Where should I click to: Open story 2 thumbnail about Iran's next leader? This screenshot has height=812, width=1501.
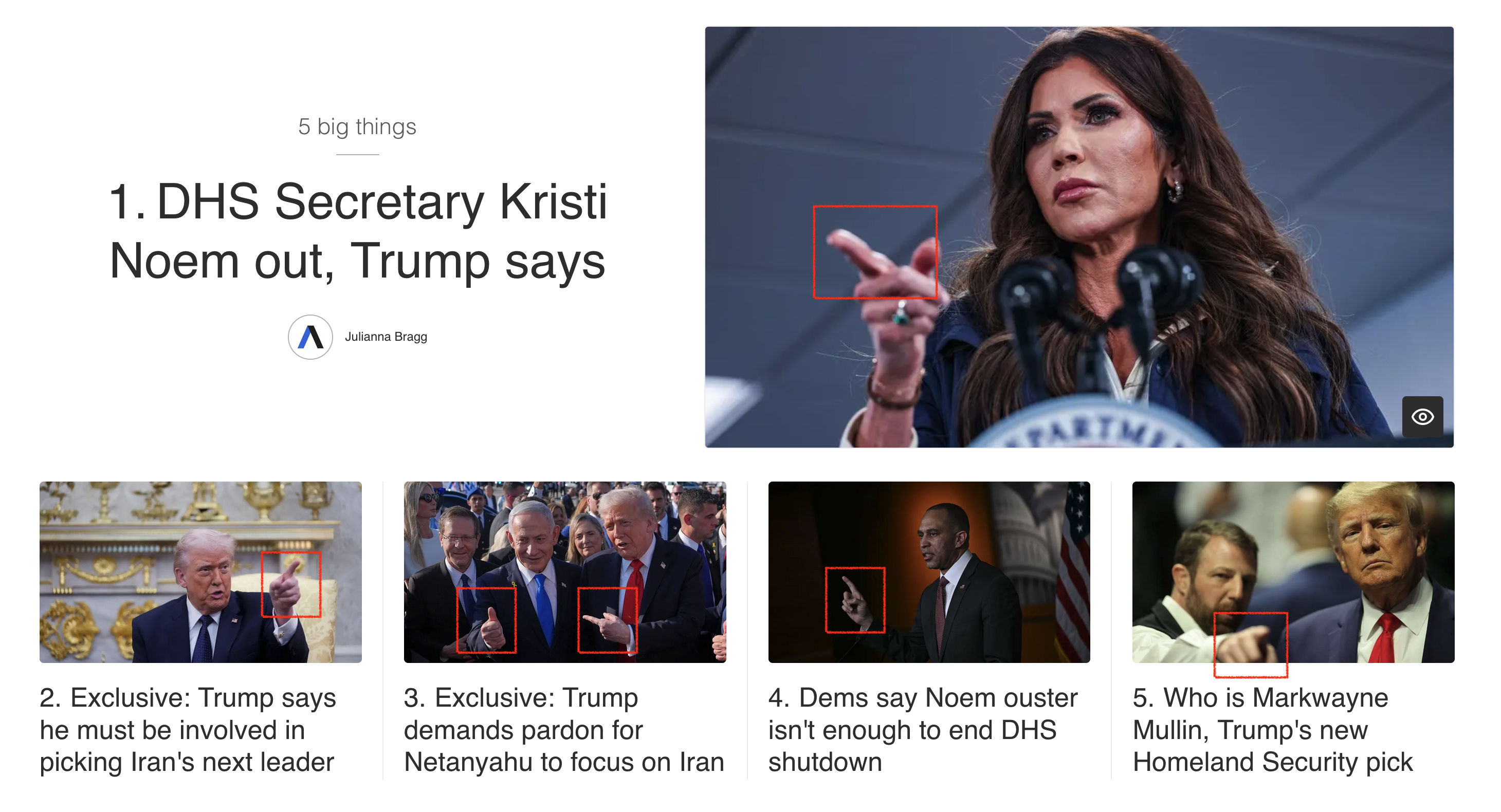click(200, 571)
